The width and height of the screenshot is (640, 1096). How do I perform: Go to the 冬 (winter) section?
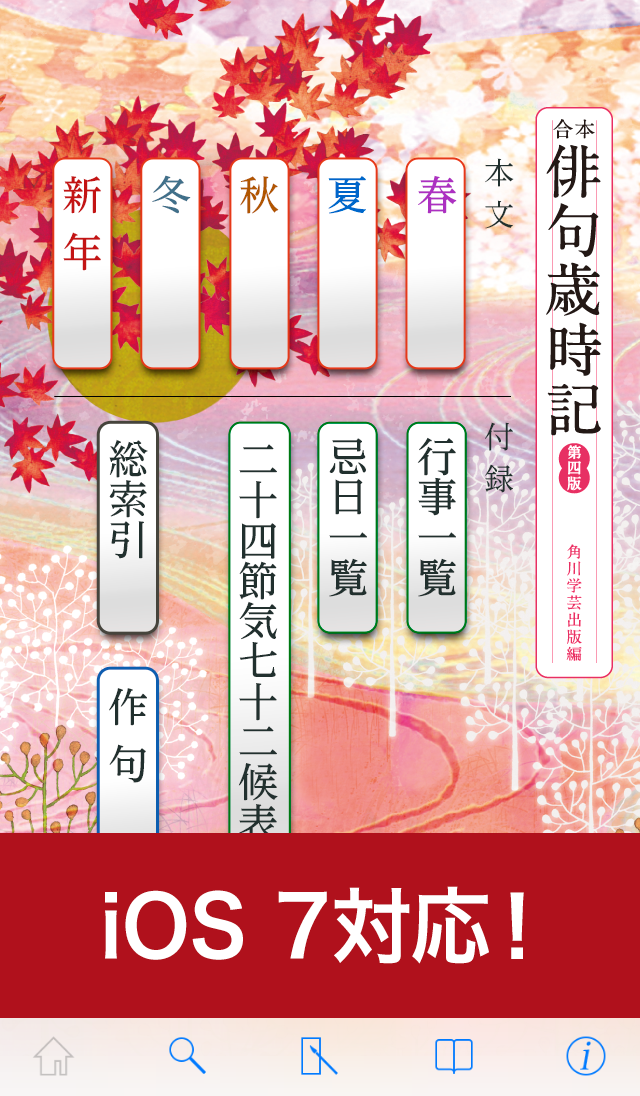170,263
